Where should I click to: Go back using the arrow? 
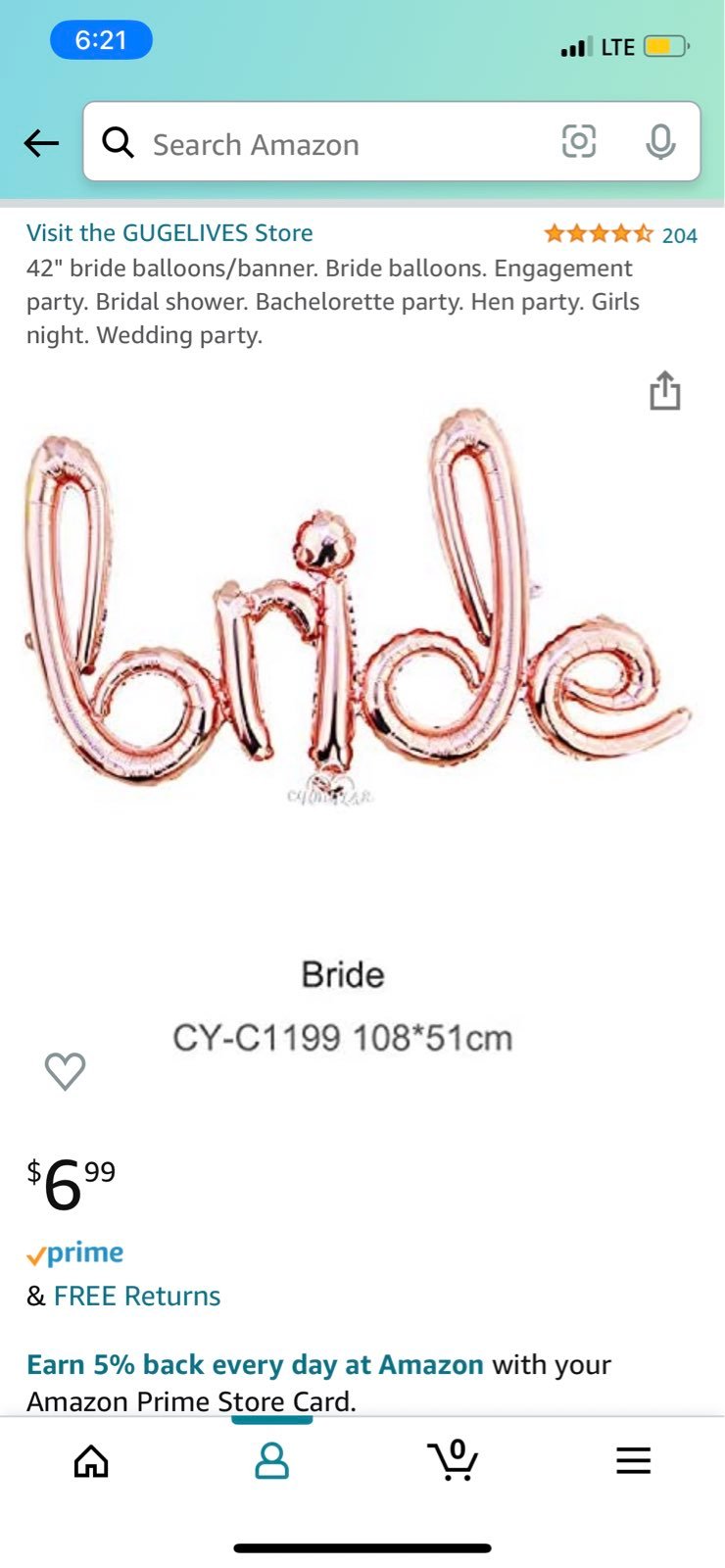coord(41,143)
